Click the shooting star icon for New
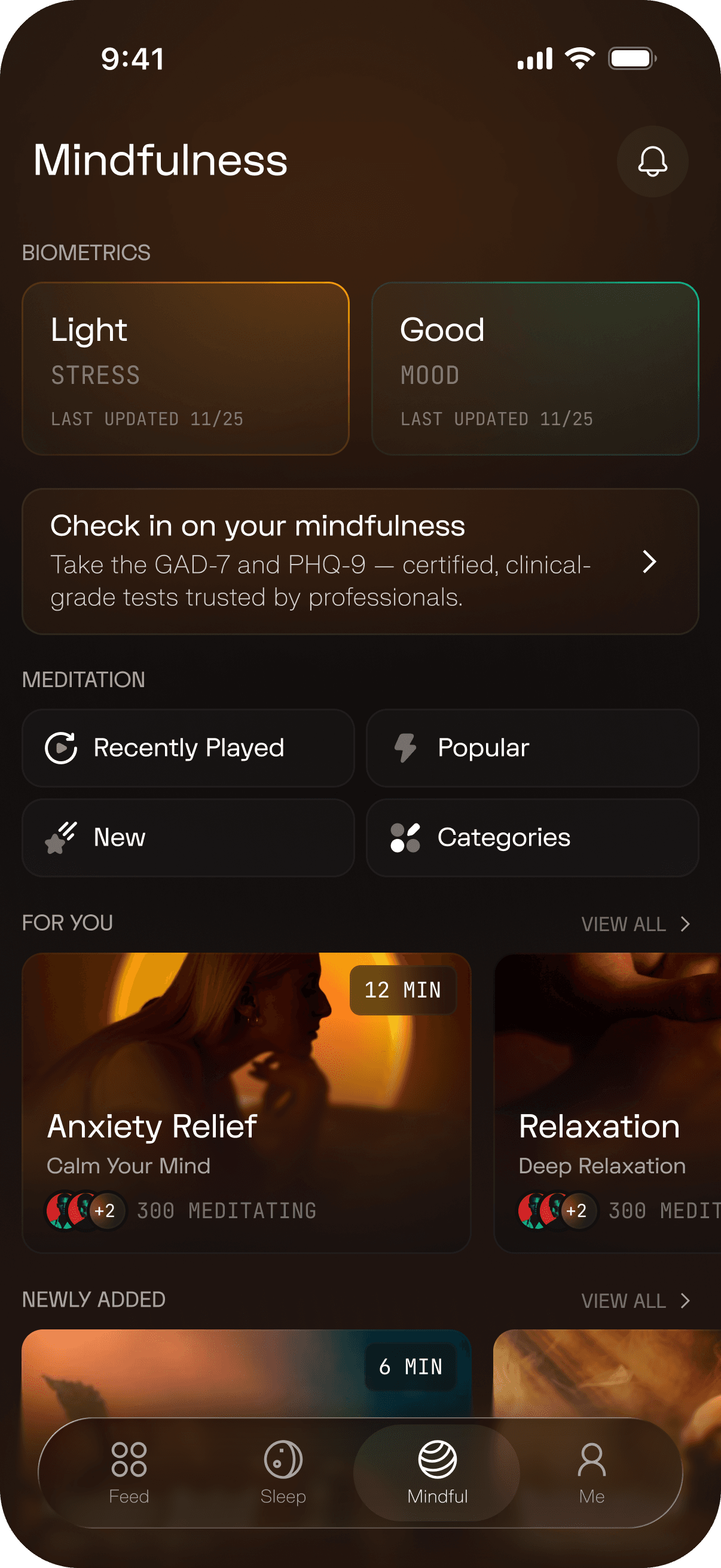Screen dimensions: 721x1568 point(62,837)
